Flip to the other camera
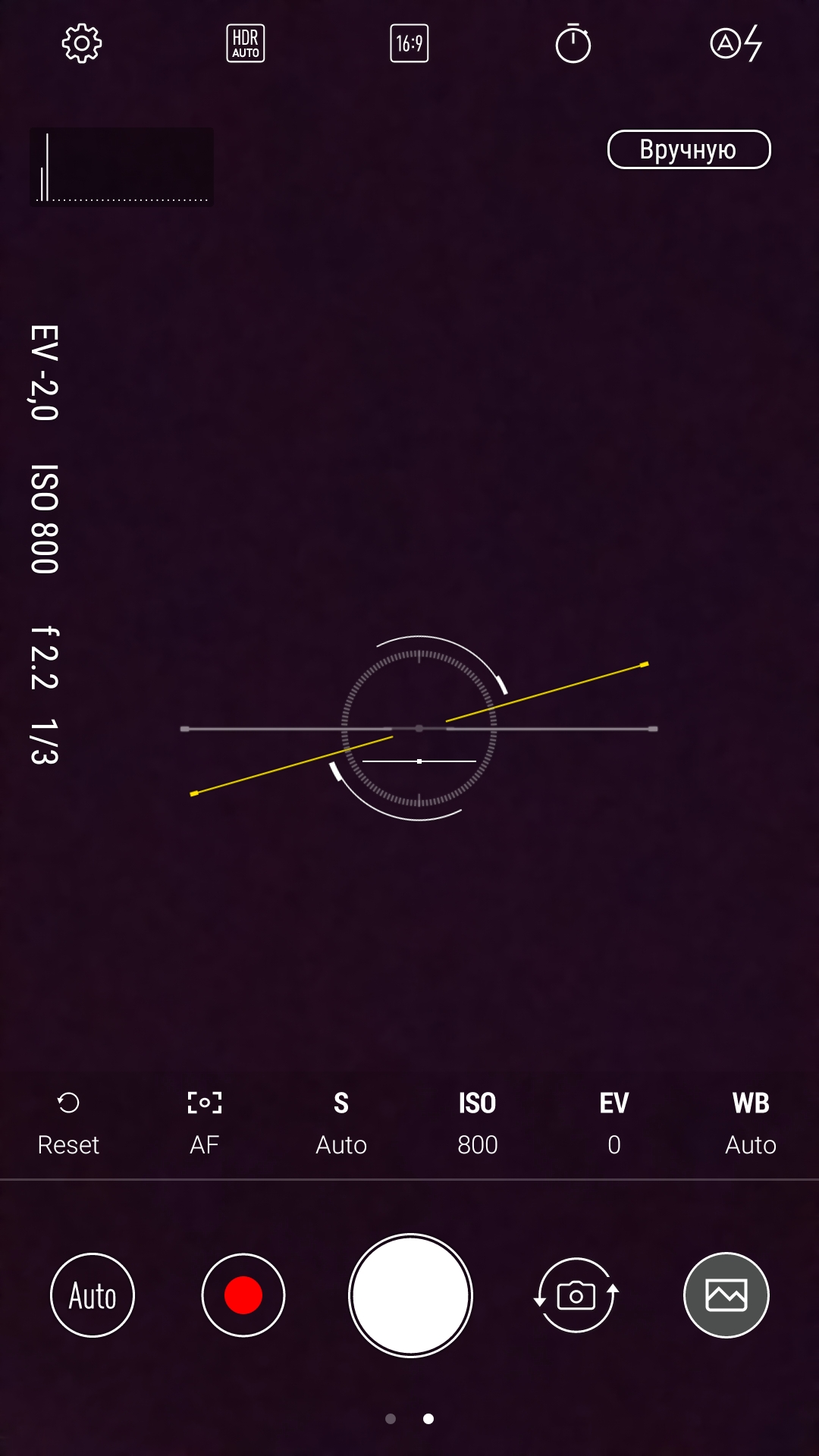Viewport: 819px width, 1456px height. pos(576,1295)
